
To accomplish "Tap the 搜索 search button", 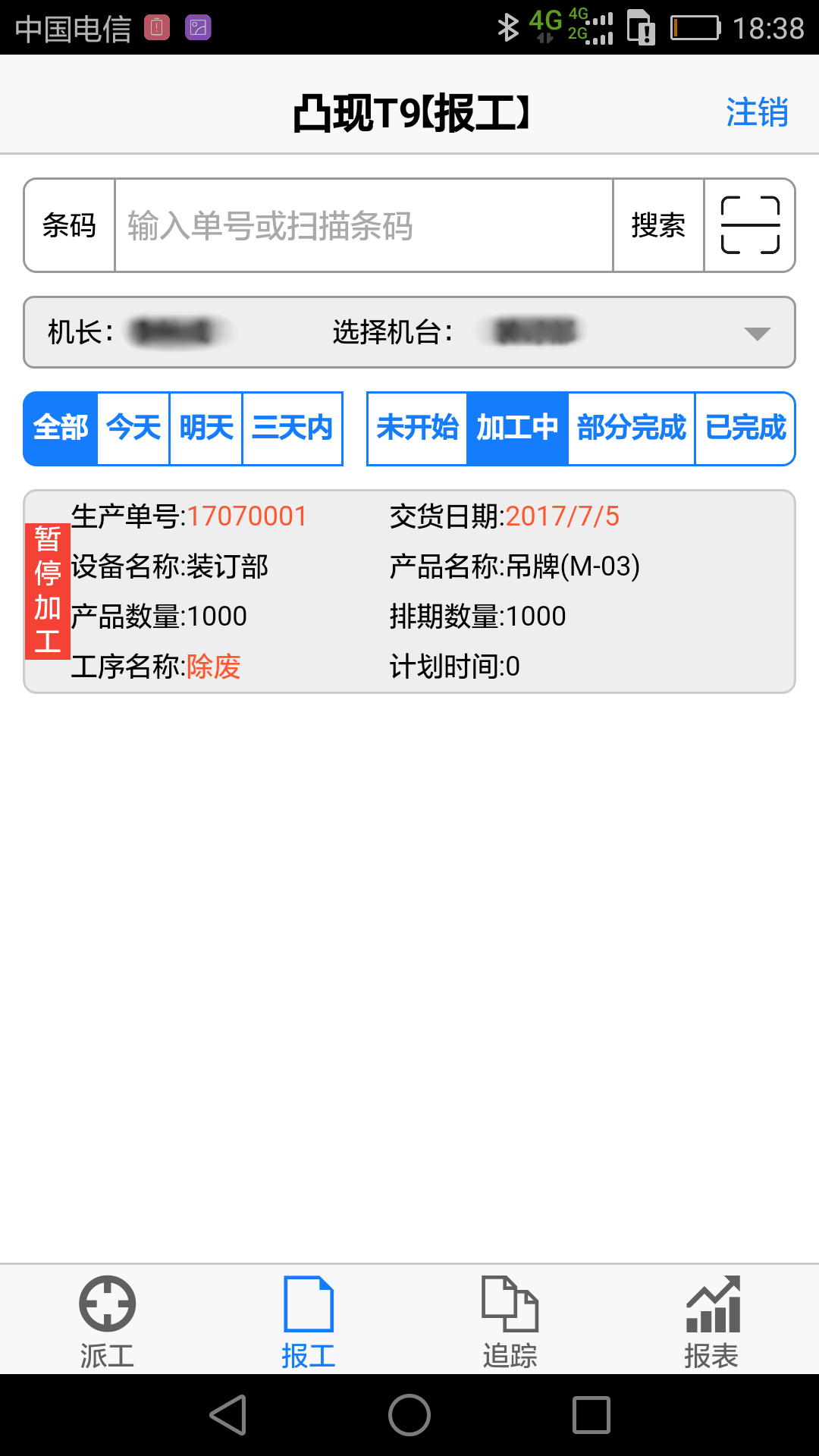I will pos(658,225).
